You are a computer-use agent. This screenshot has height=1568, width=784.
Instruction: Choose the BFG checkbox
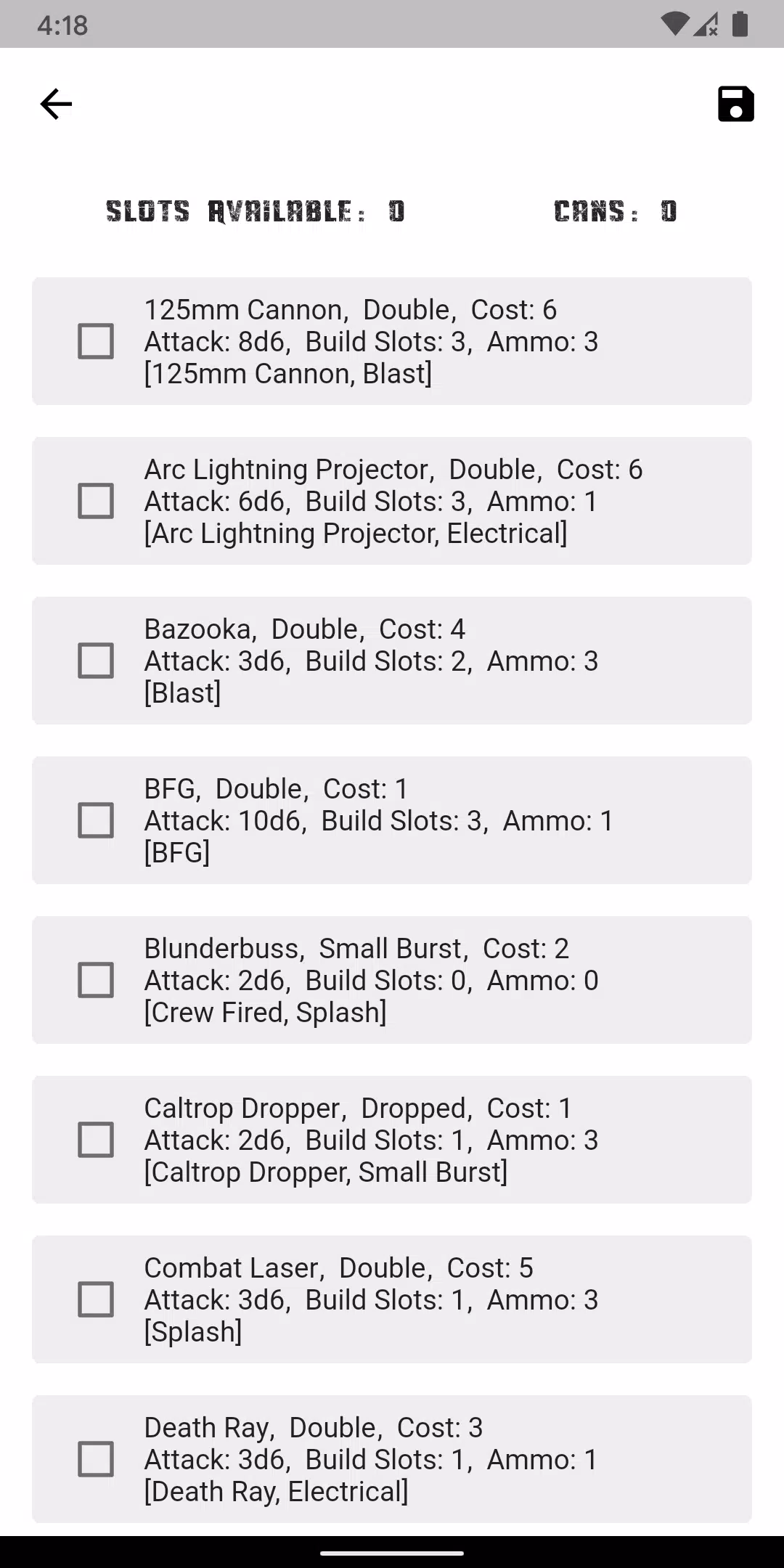(96, 820)
